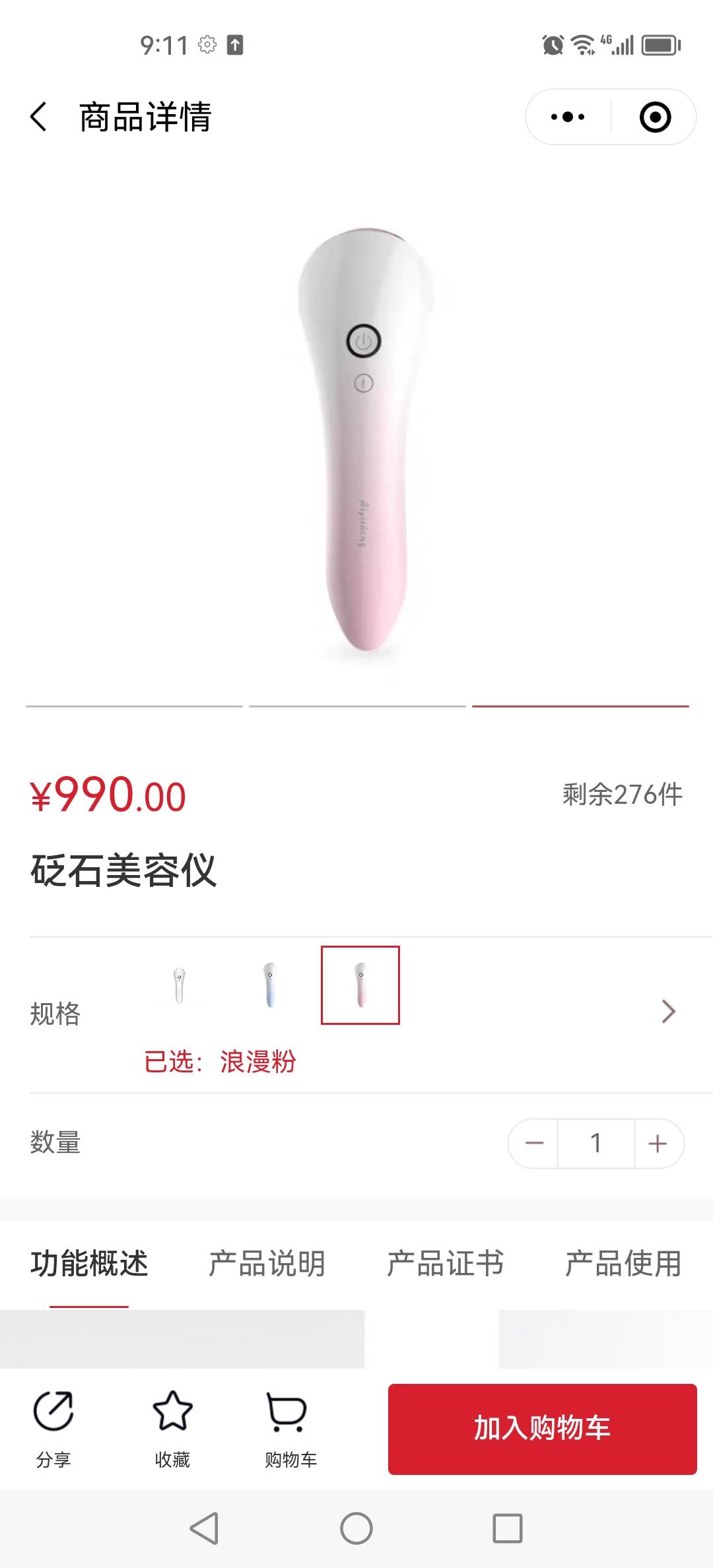This screenshot has height=1568, width=713.
Task: Tap 加入购物车 to add item
Action: pos(542,1429)
